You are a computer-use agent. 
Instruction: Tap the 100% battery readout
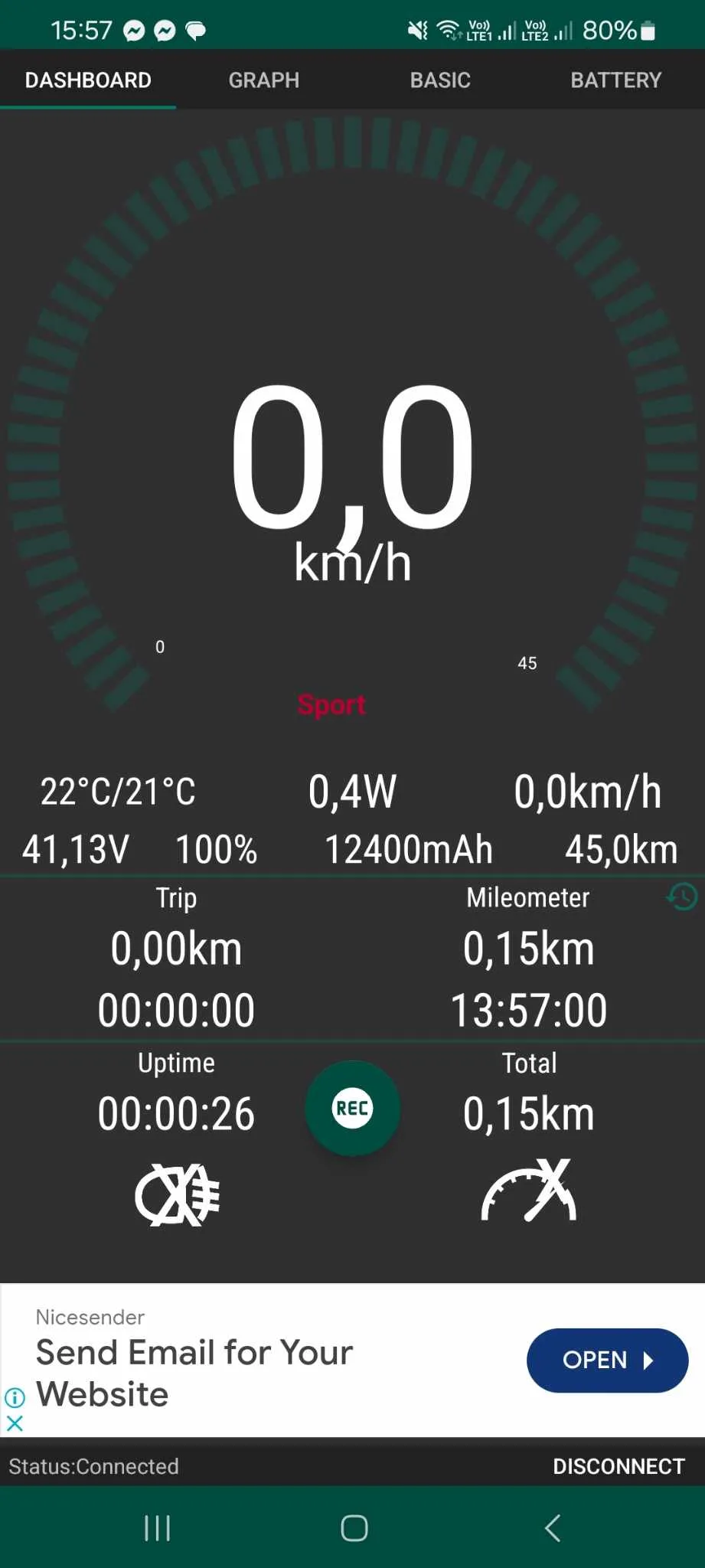(217, 848)
